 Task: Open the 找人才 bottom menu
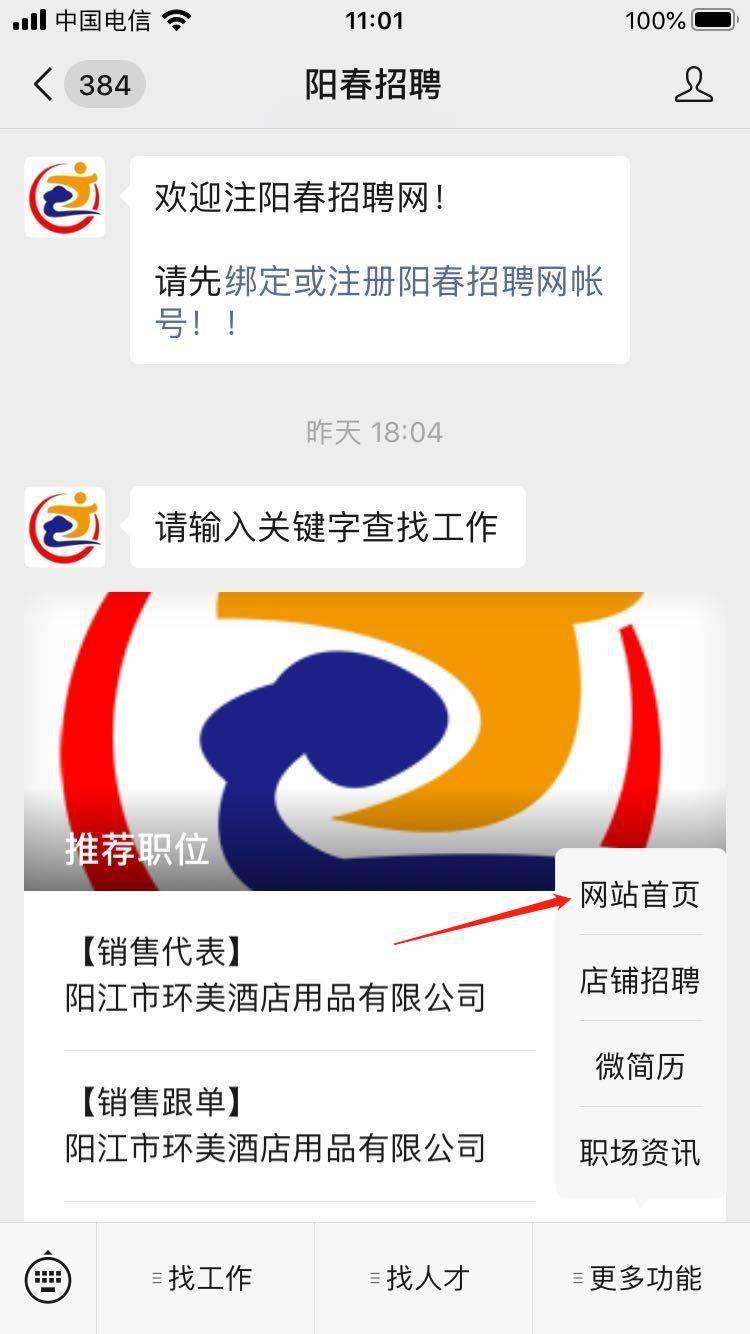pyautogui.click(x=423, y=1278)
